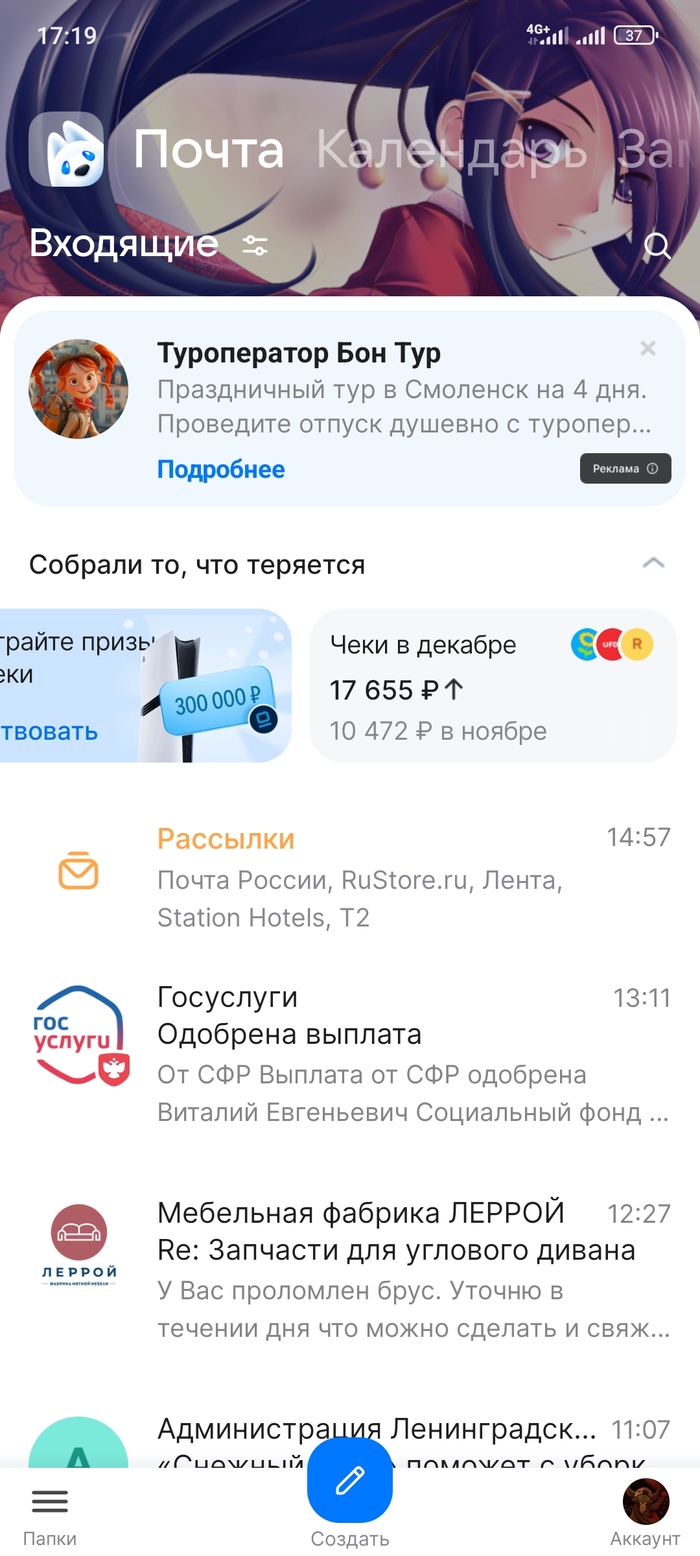Open the 300 000 ₽ prize draw card
700x1556 pixels.
[x=145, y=686]
